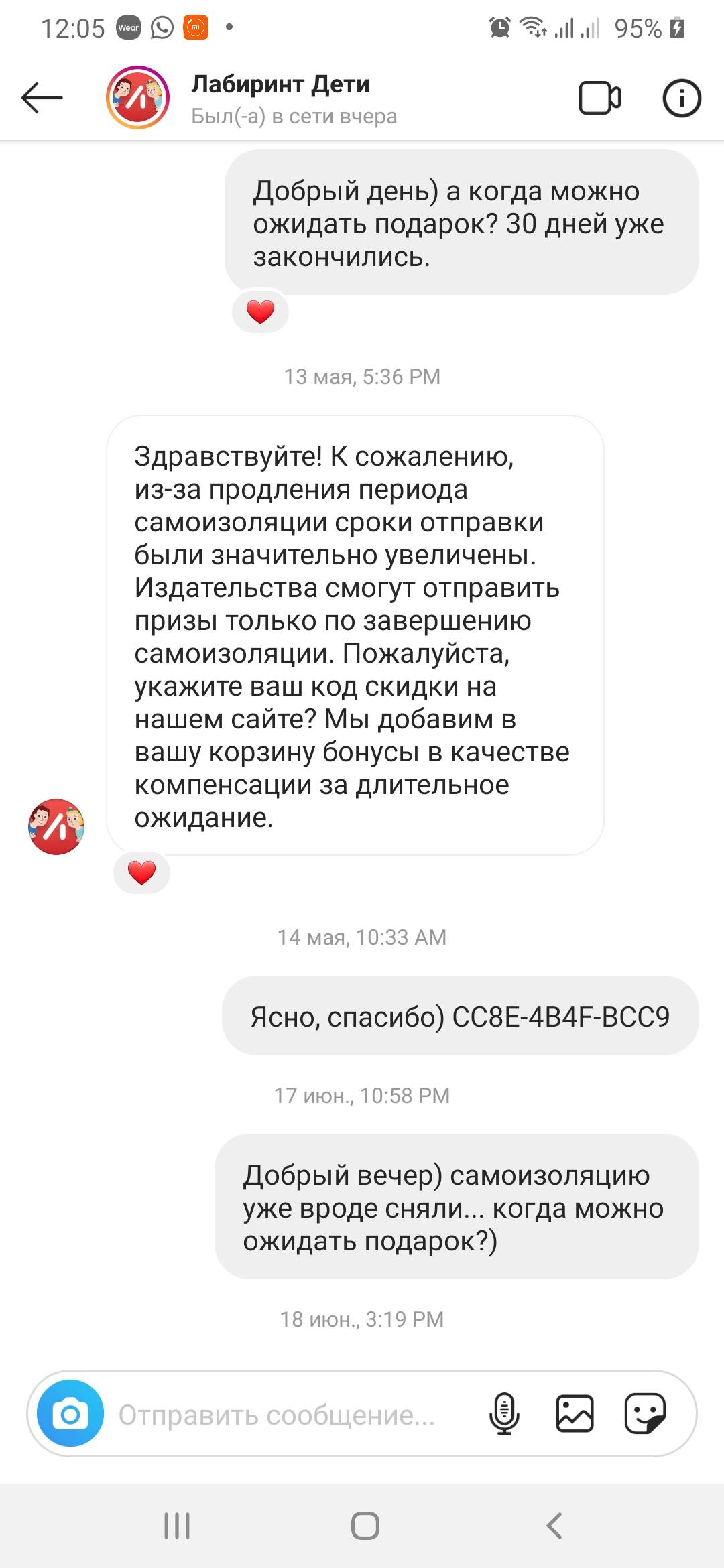
Task: Attach an image from gallery
Action: [575, 1414]
